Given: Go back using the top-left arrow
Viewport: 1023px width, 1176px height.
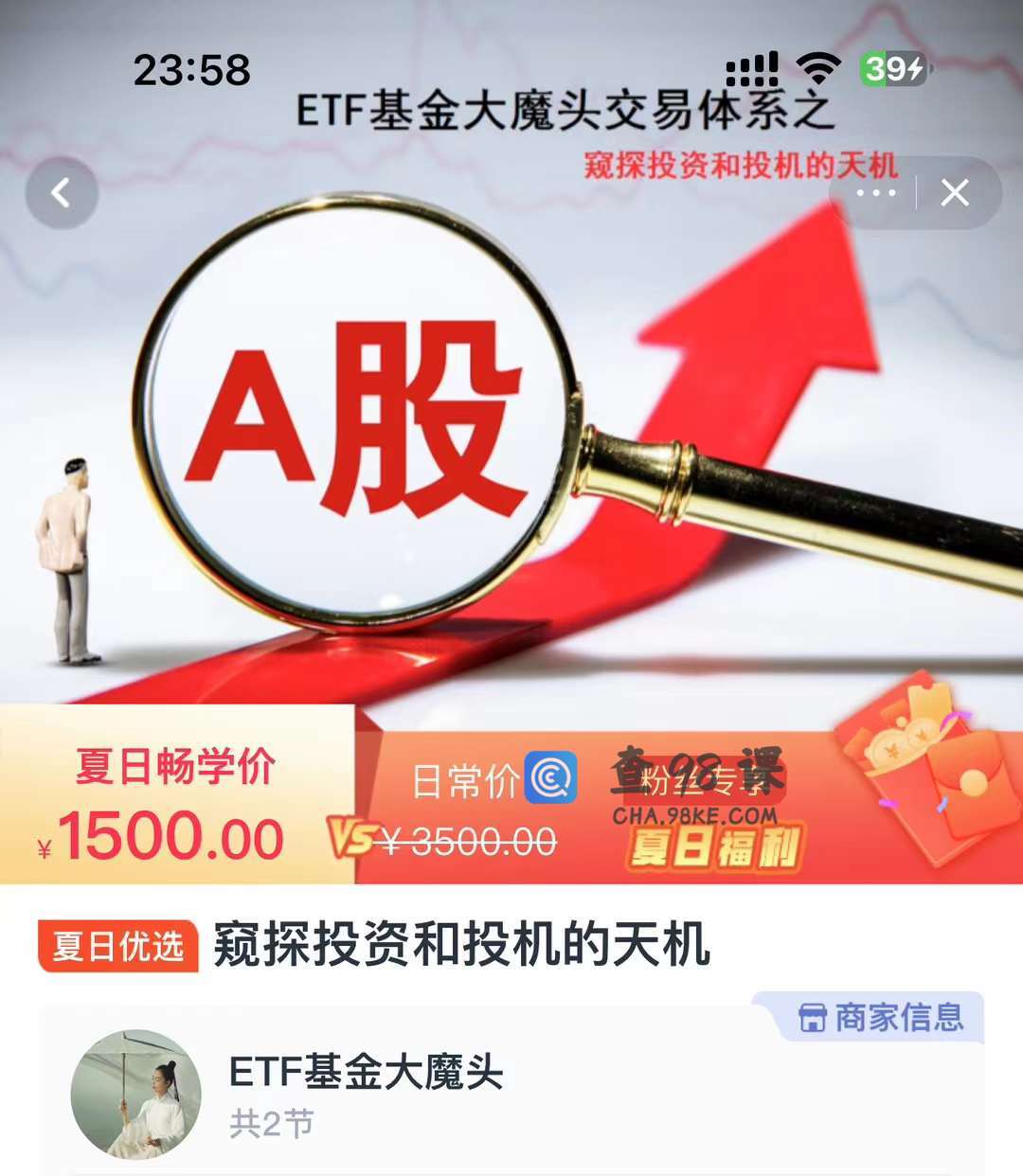Looking at the screenshot, I should coord(62,193).
